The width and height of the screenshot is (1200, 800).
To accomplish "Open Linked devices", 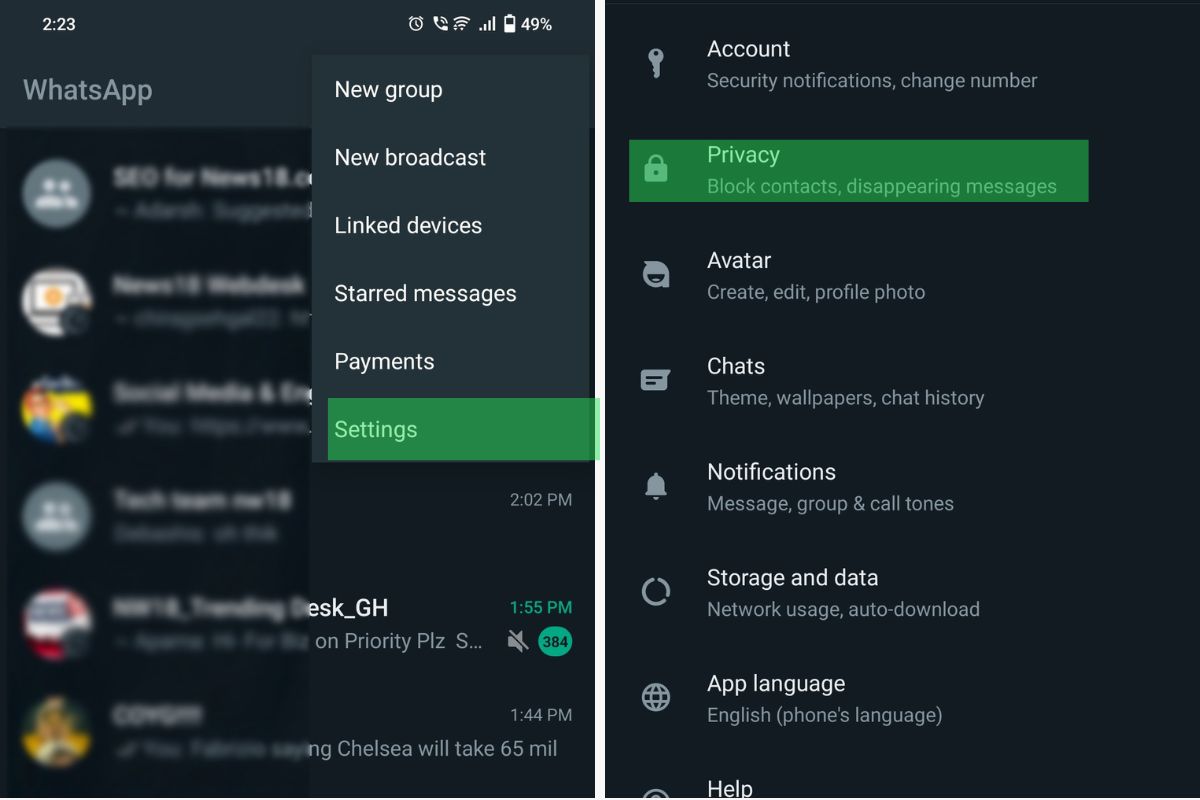I will point(408,226).
